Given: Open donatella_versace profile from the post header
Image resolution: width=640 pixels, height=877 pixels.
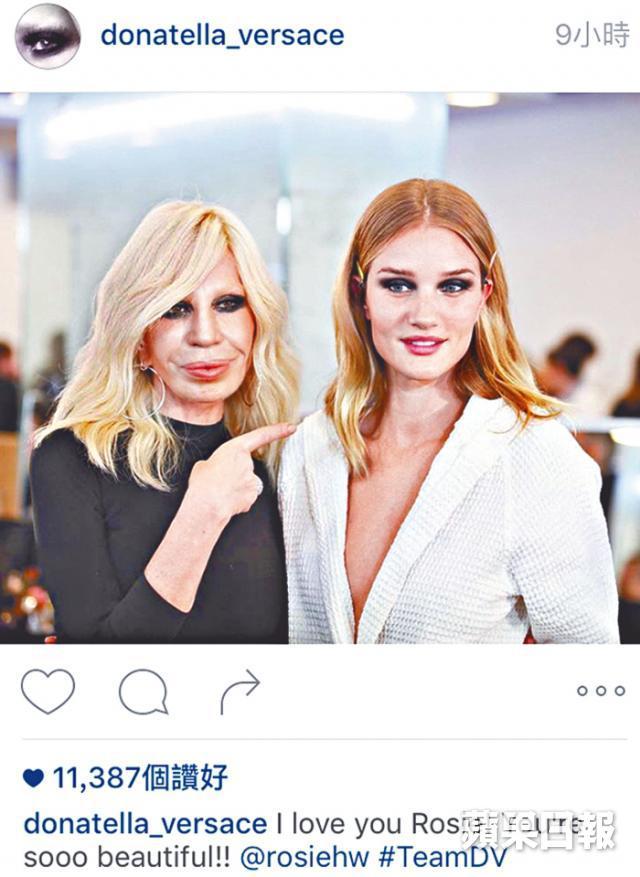Looking at the screenshot, I should tap(222, 36).
